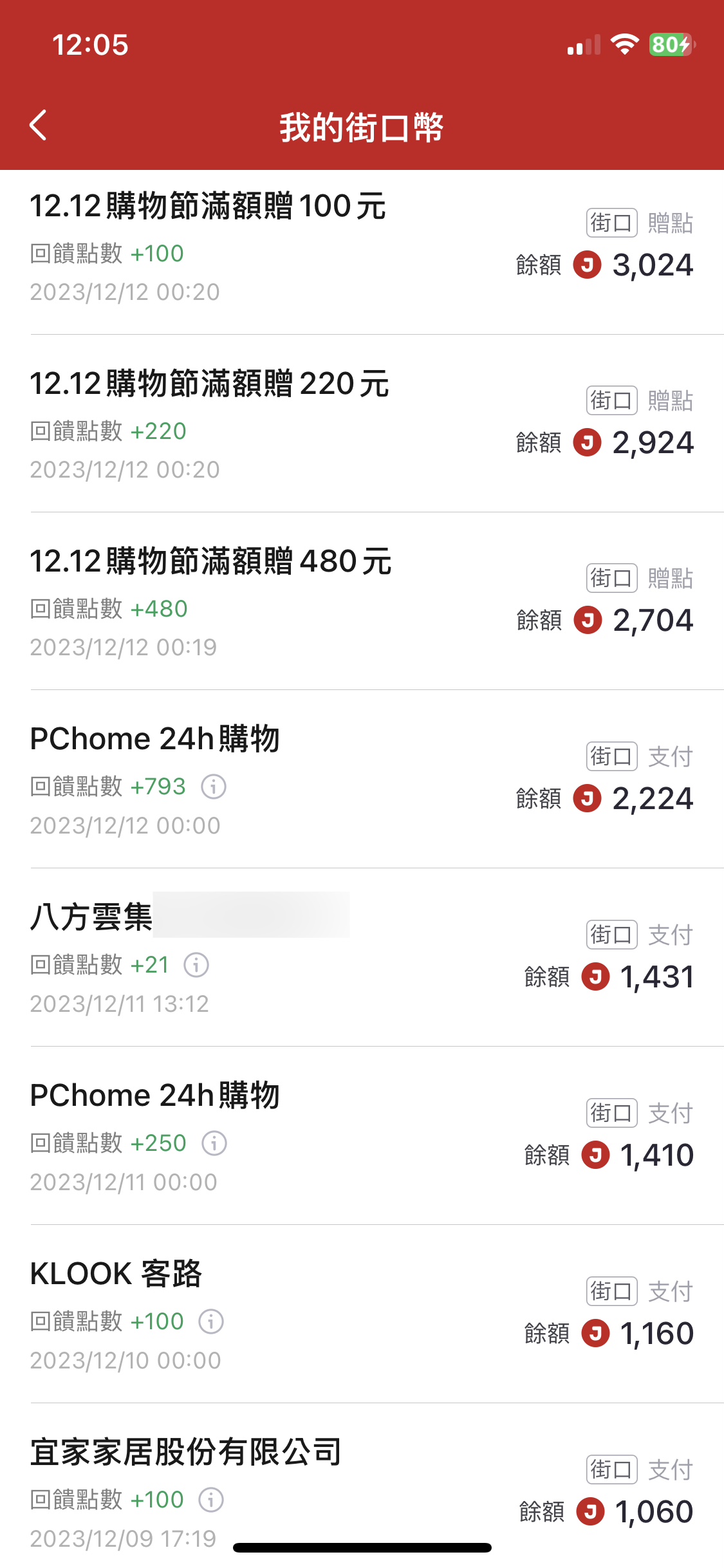Tap info icon in 宜家家居 row
Image resolution: width=724 pixels, height=1568 pixels.
(211, 1500)
